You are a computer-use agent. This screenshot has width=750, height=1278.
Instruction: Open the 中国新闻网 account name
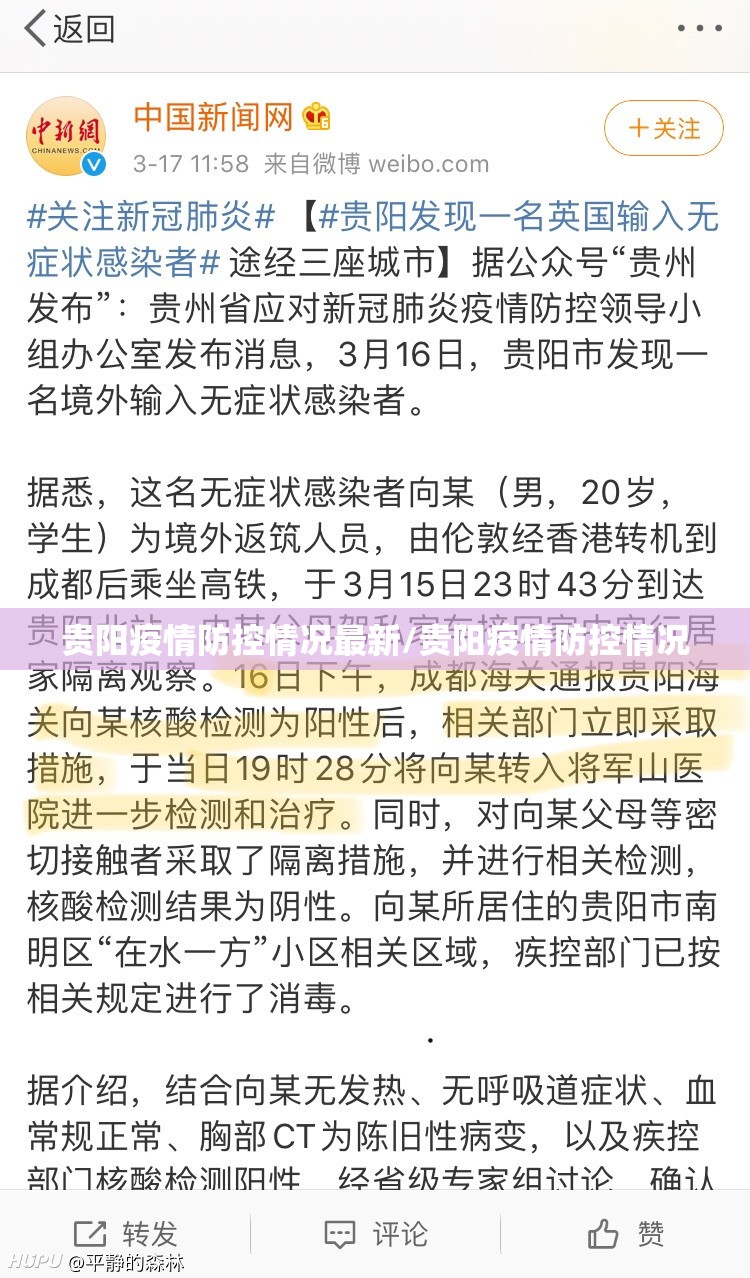point(213,117)
